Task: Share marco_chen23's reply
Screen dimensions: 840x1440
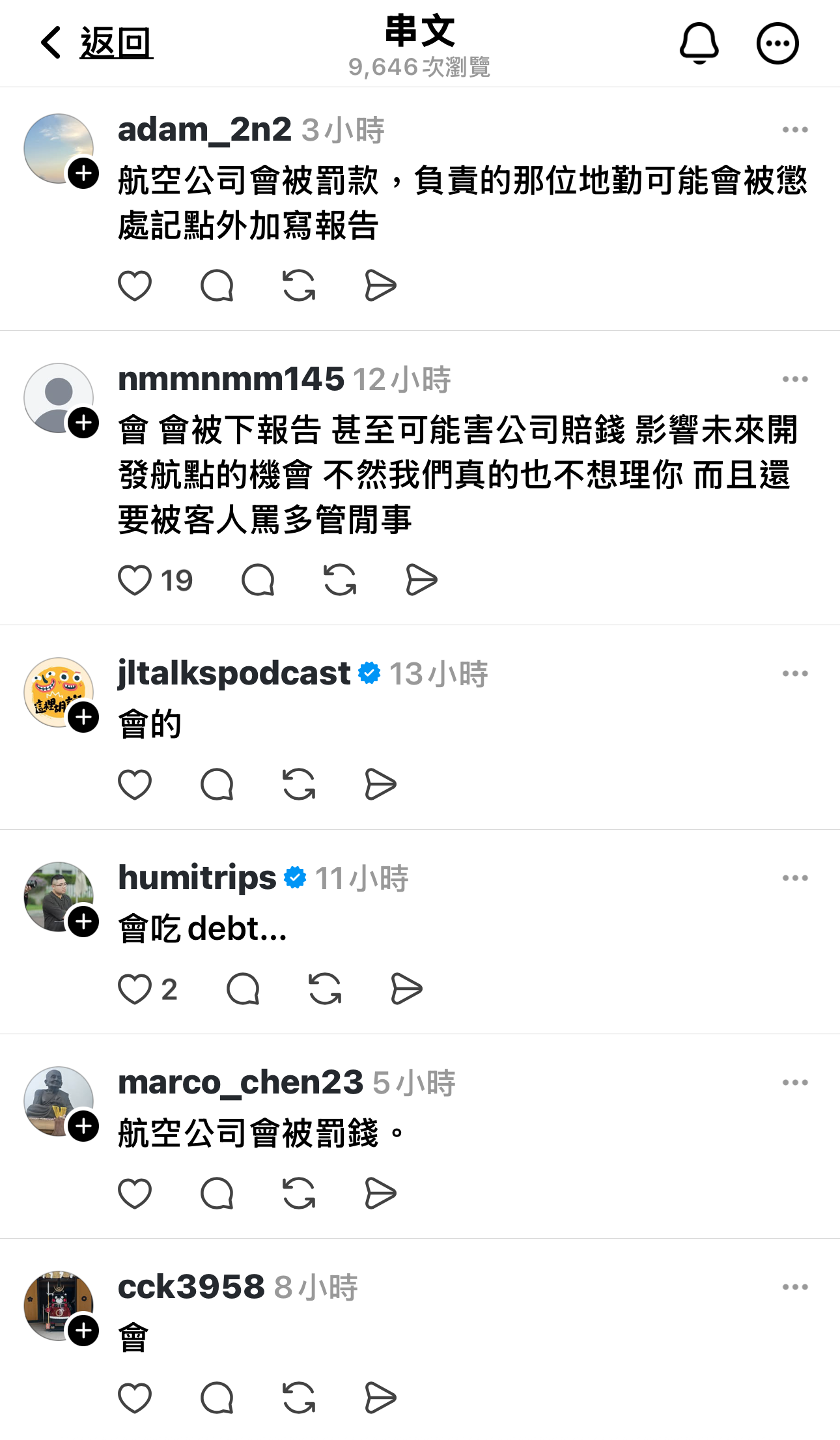Action: 380,1193
